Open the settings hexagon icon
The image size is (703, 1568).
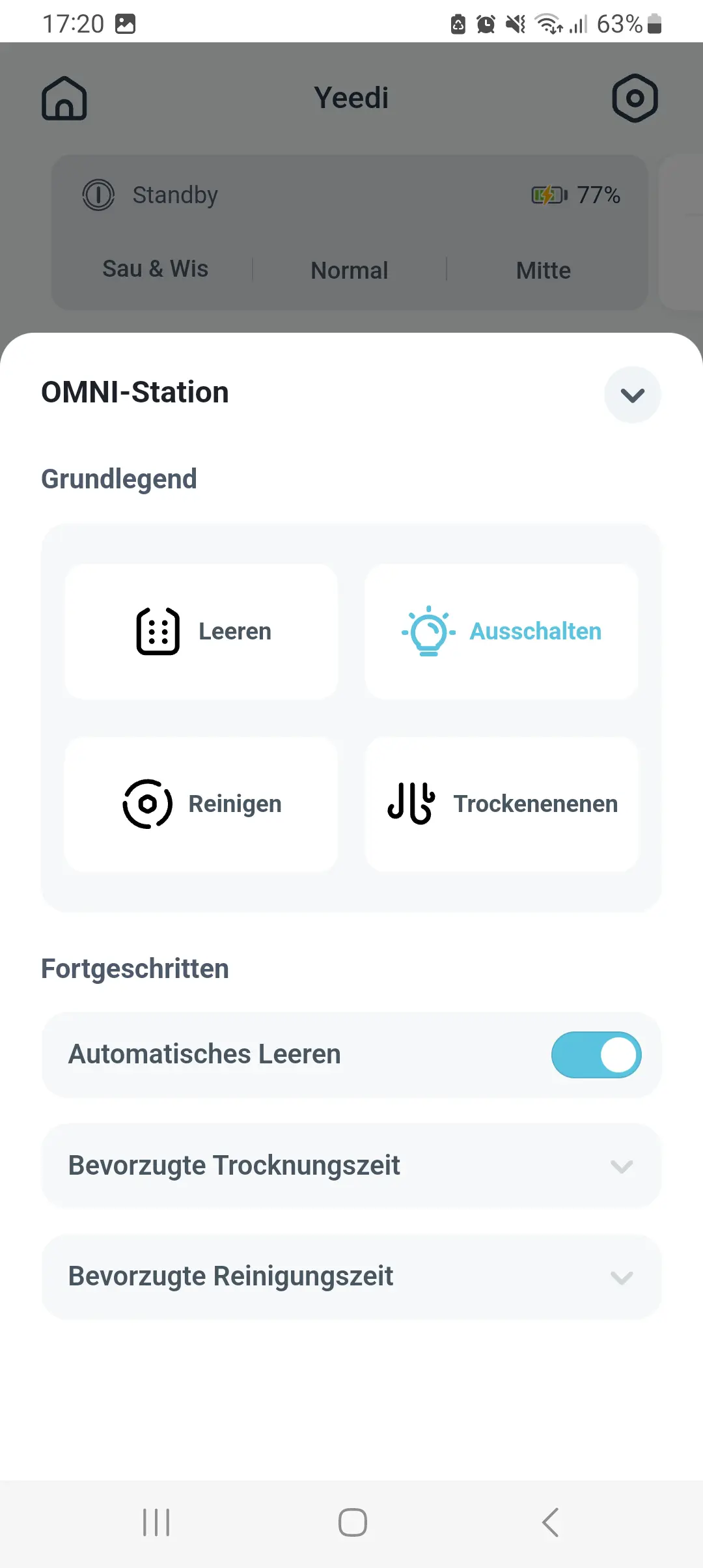[x=635, y=98]
